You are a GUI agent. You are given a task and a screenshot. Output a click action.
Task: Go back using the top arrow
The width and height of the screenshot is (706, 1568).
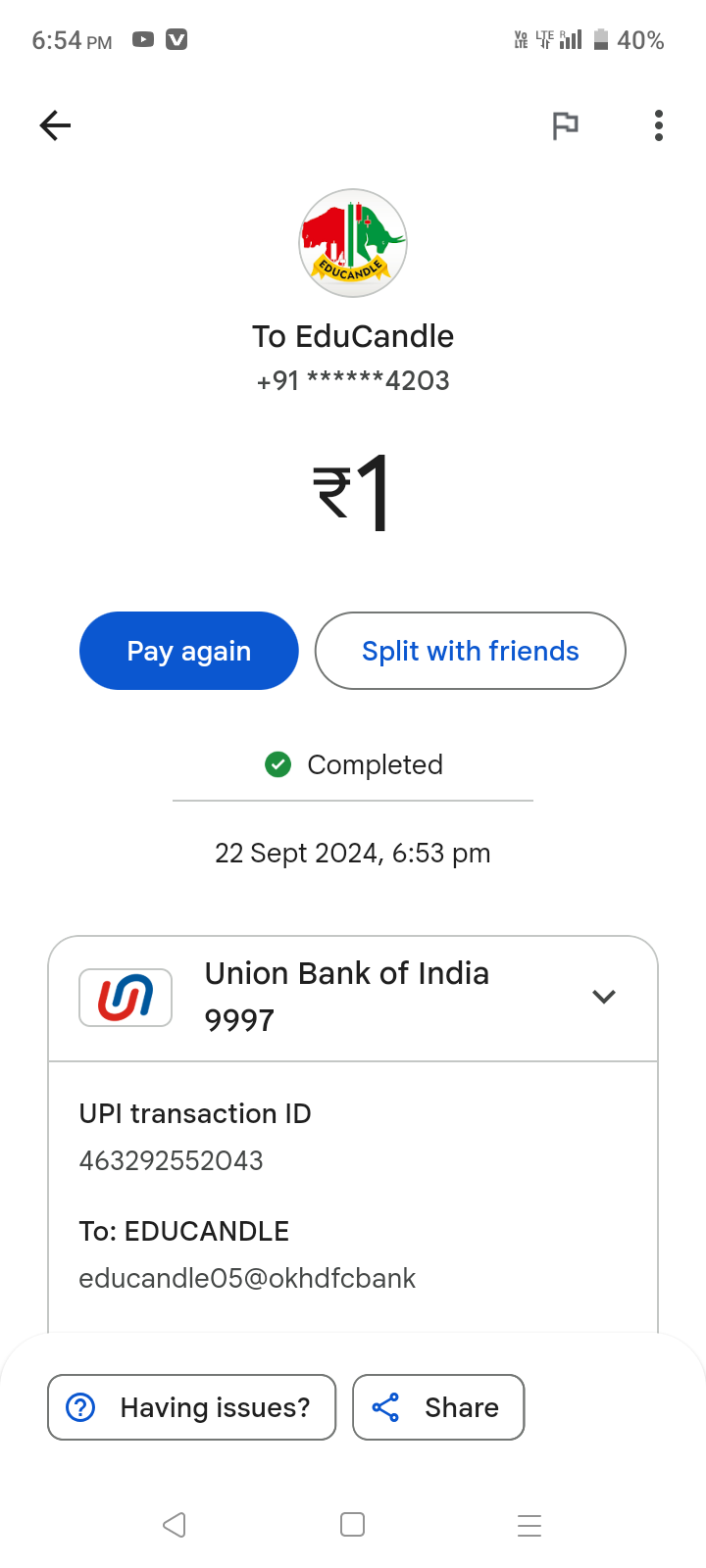click(55, 125)
